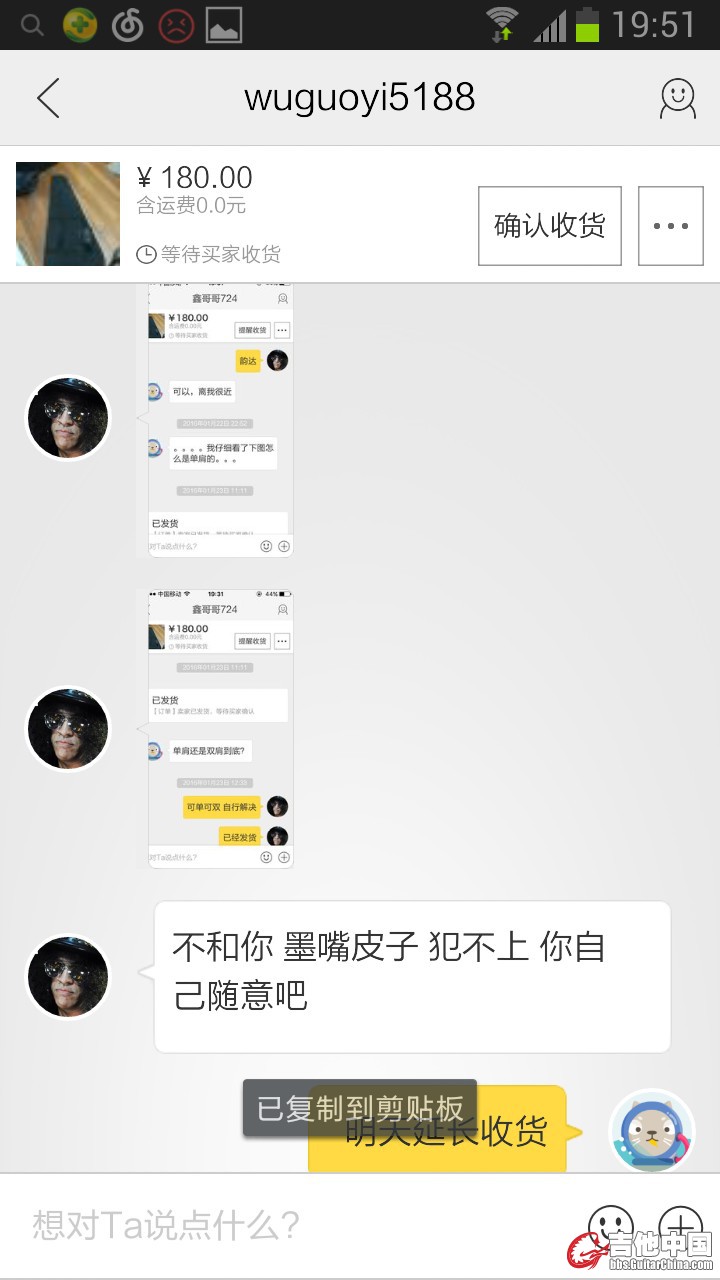Focus the 想对Ta说点什么 message field

[x=290, y=1225]
